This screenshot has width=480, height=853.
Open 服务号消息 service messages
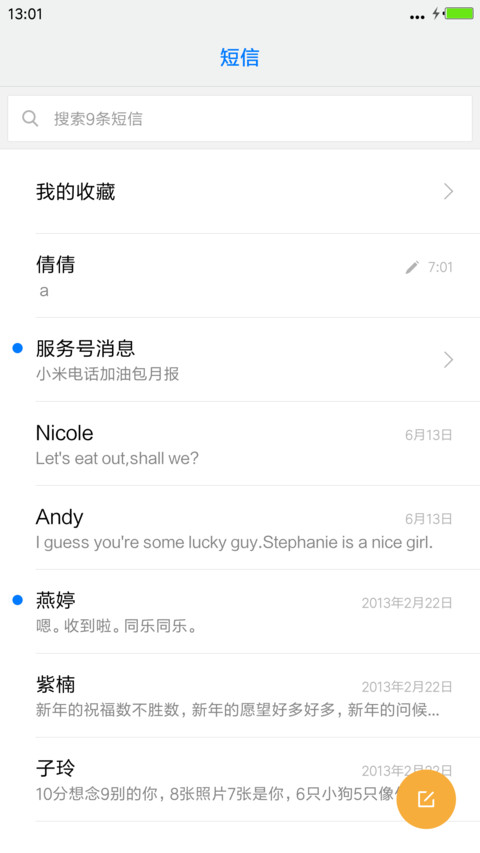coord(240,360)
